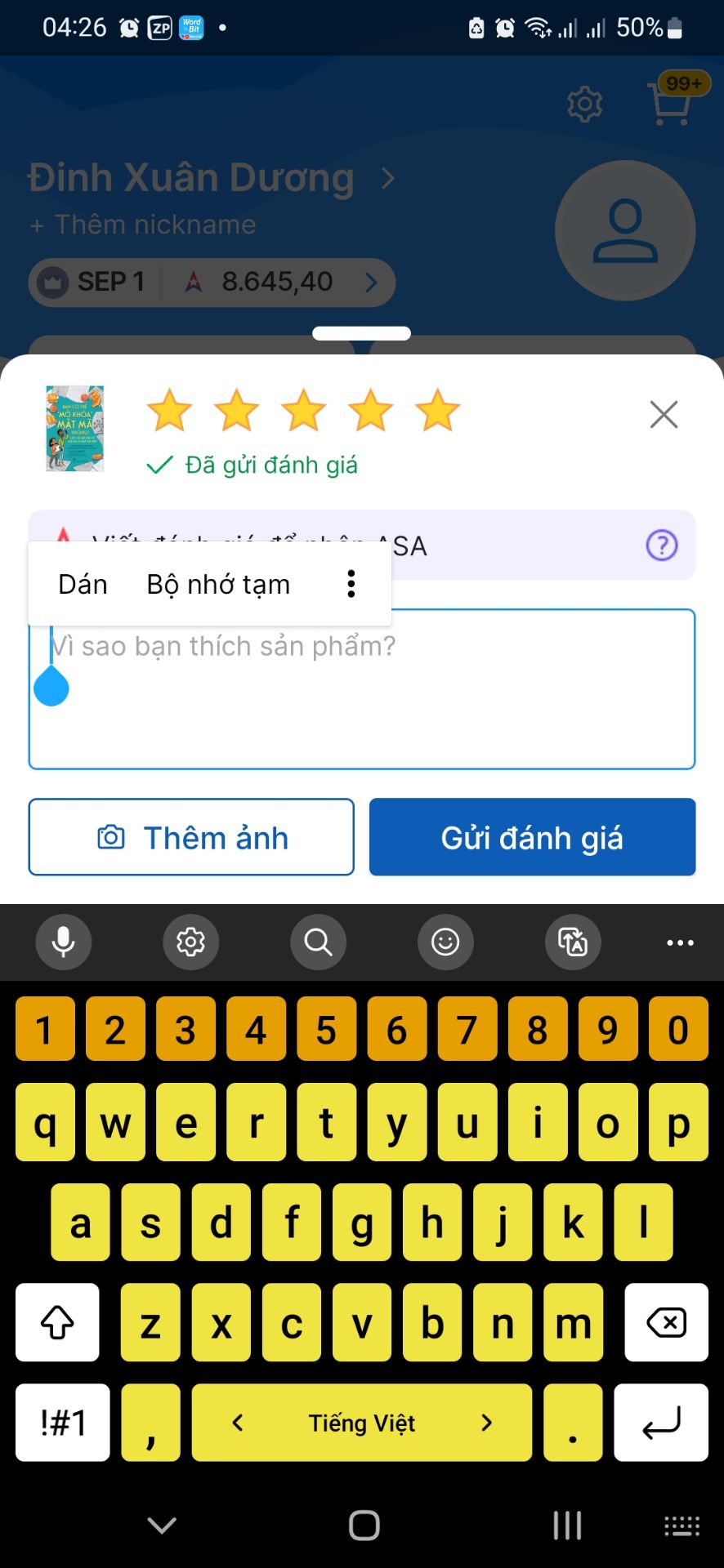Viewport: 724px width, 1568px height.
Task: Switch keyboard to symbols with !#1 key
Action: click(61, 1422)
